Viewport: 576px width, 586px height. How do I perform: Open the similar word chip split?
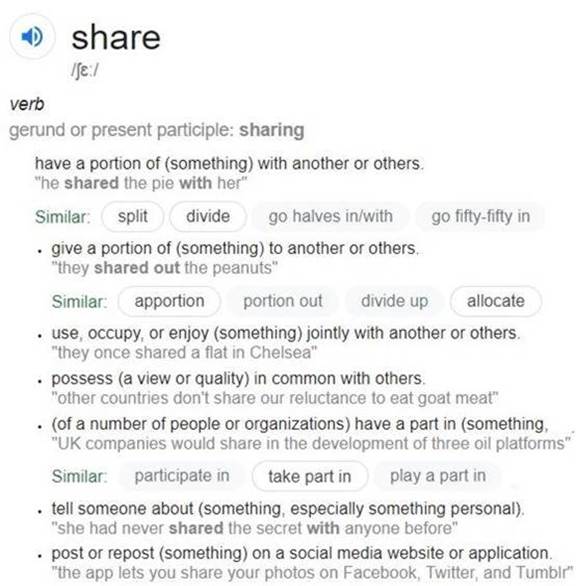pos(133,216)
